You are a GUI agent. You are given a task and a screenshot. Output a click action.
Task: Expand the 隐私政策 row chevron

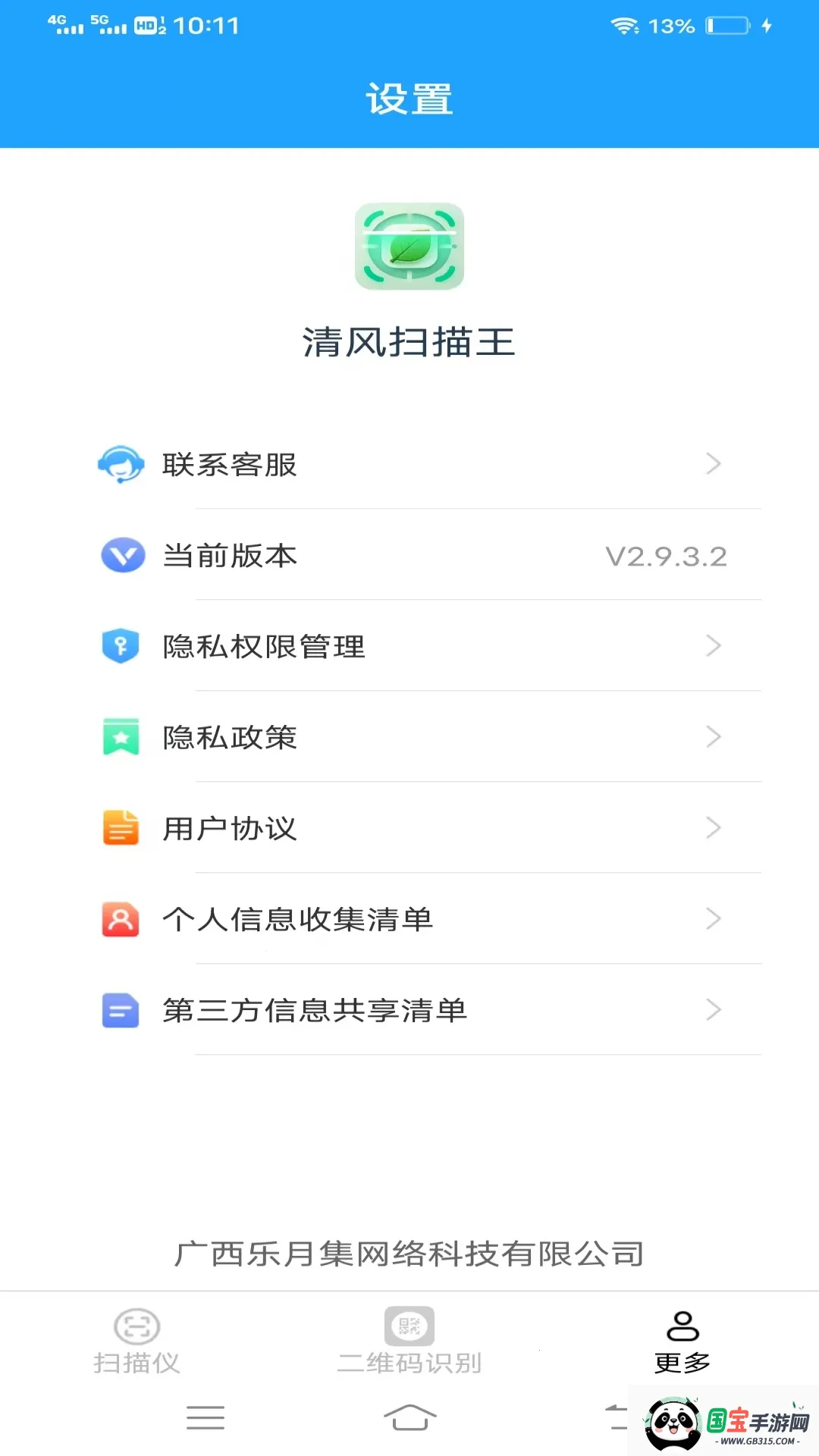pyautogui.click(x=713, y=737)
